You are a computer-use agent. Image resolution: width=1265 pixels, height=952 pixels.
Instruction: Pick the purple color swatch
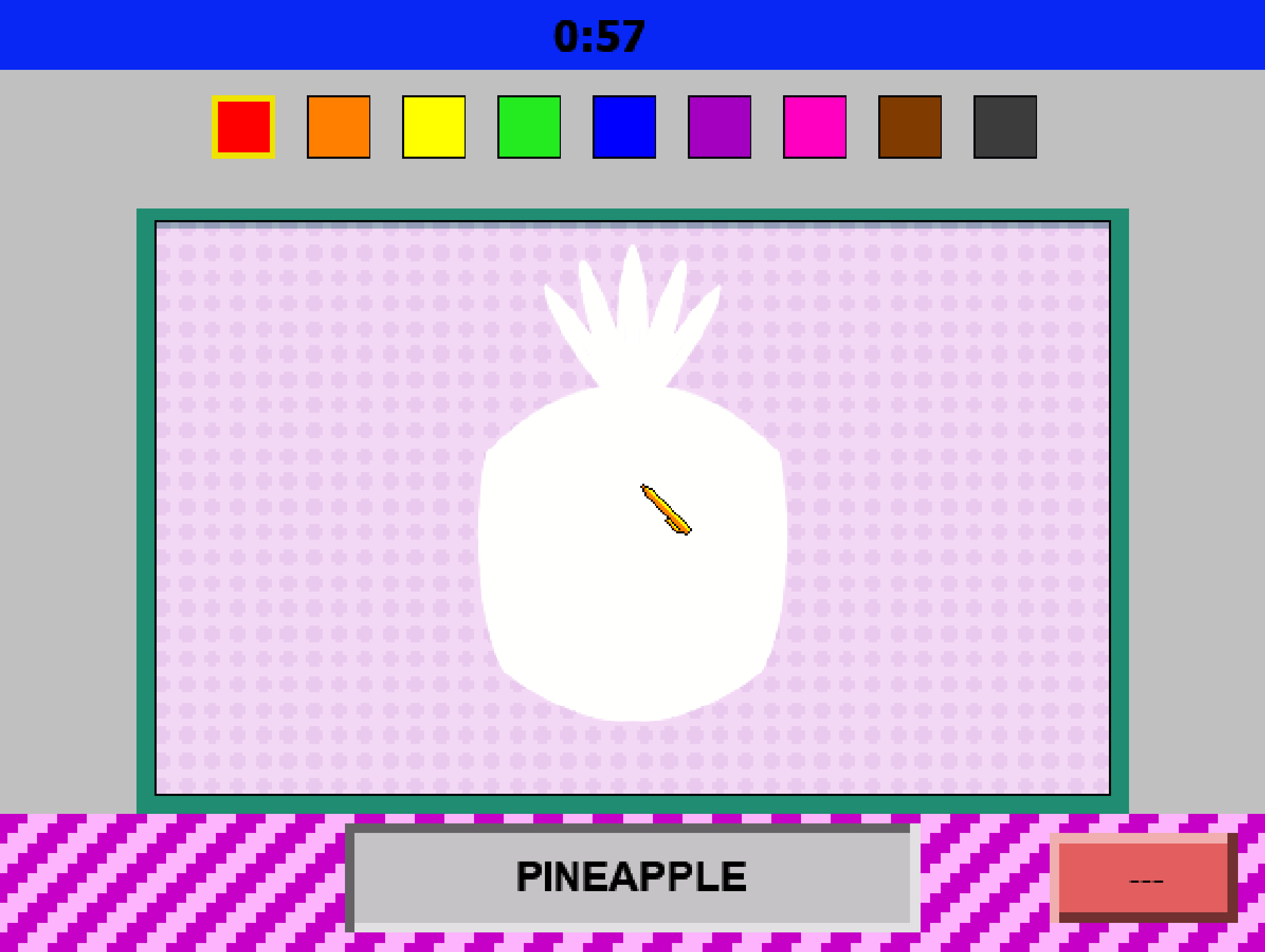720,126
